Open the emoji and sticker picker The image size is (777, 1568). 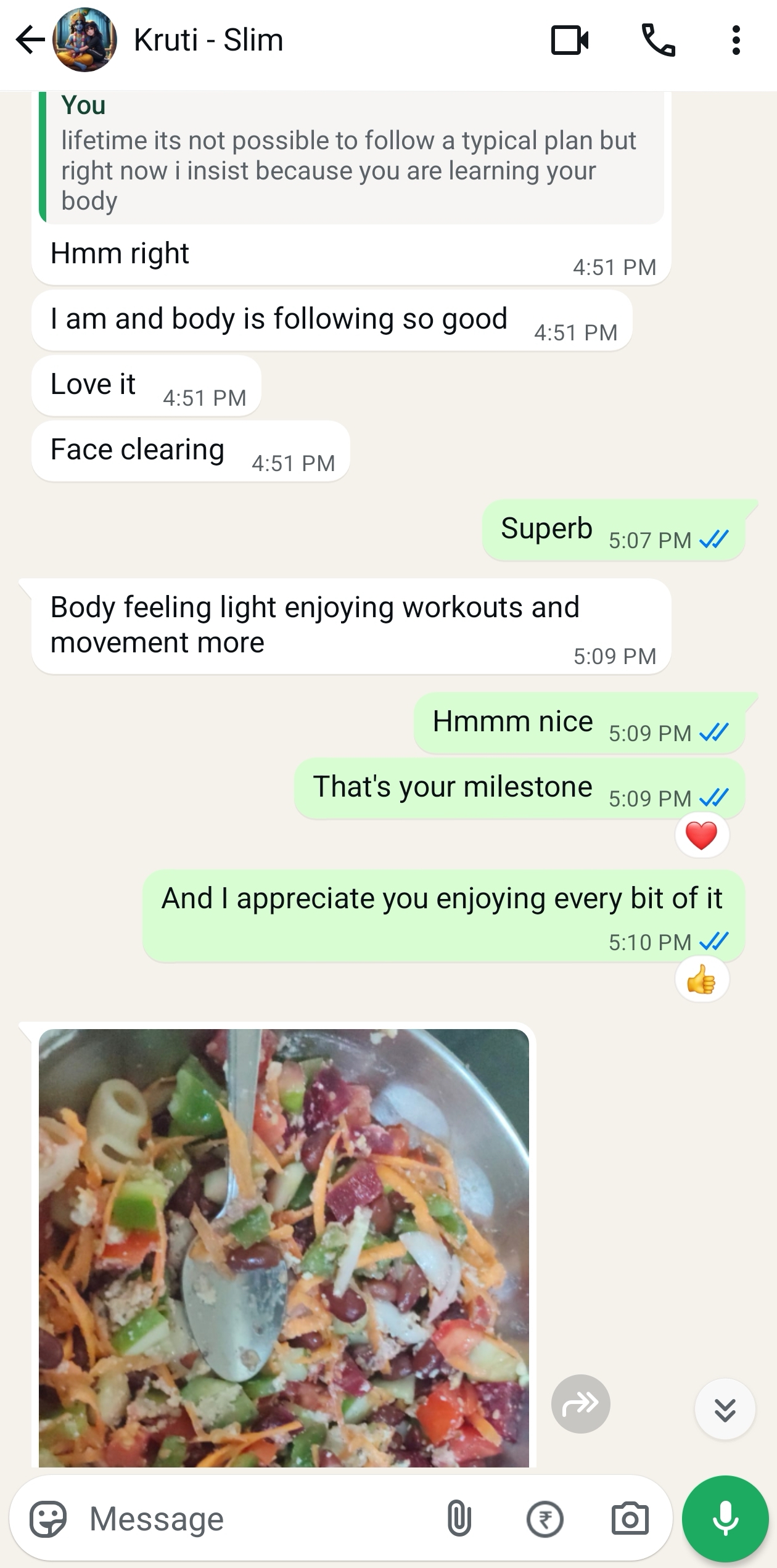(x=48, y=1518)
